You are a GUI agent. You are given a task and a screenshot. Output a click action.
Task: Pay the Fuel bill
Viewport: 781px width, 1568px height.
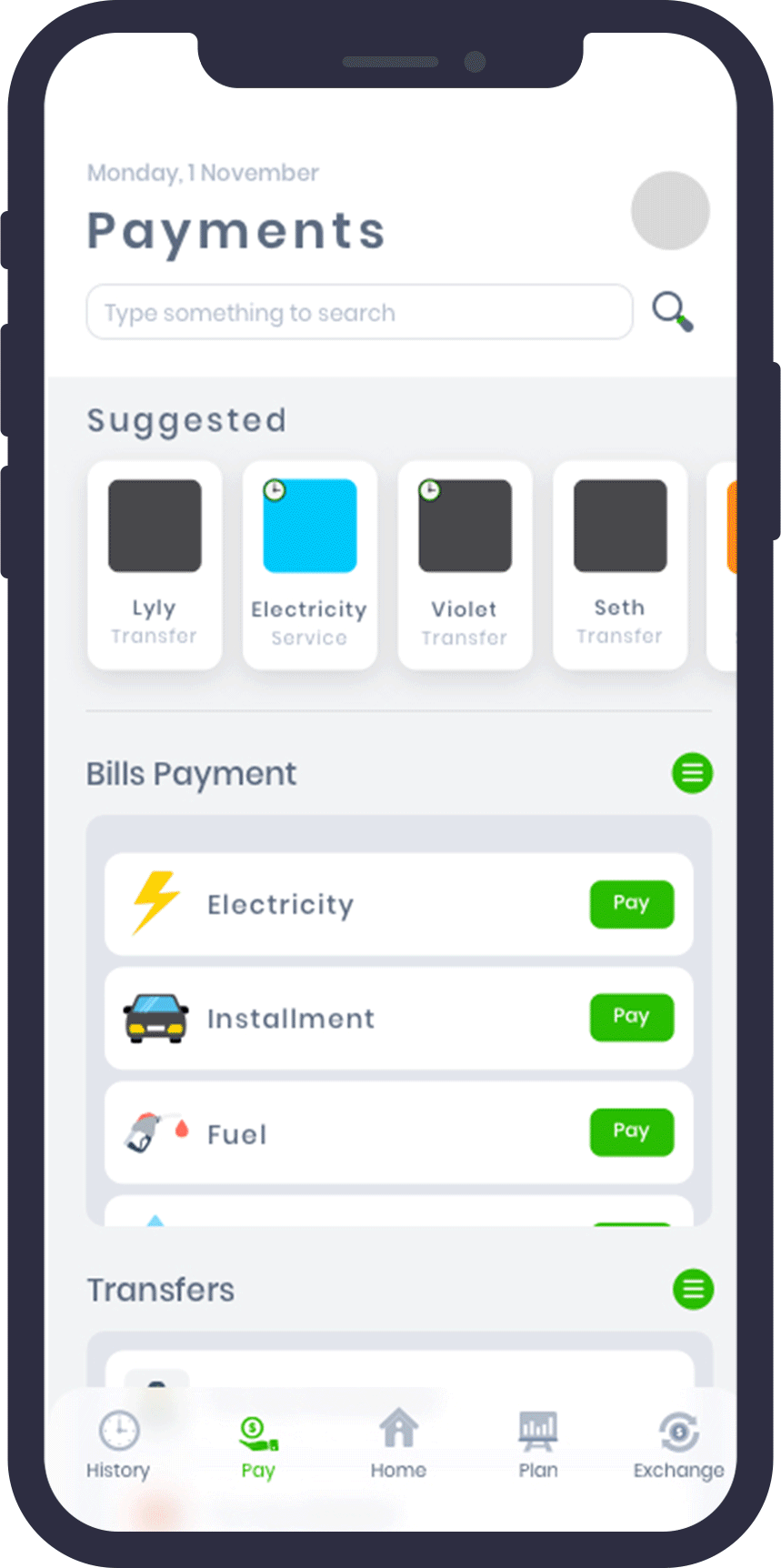coord(631,1131)
